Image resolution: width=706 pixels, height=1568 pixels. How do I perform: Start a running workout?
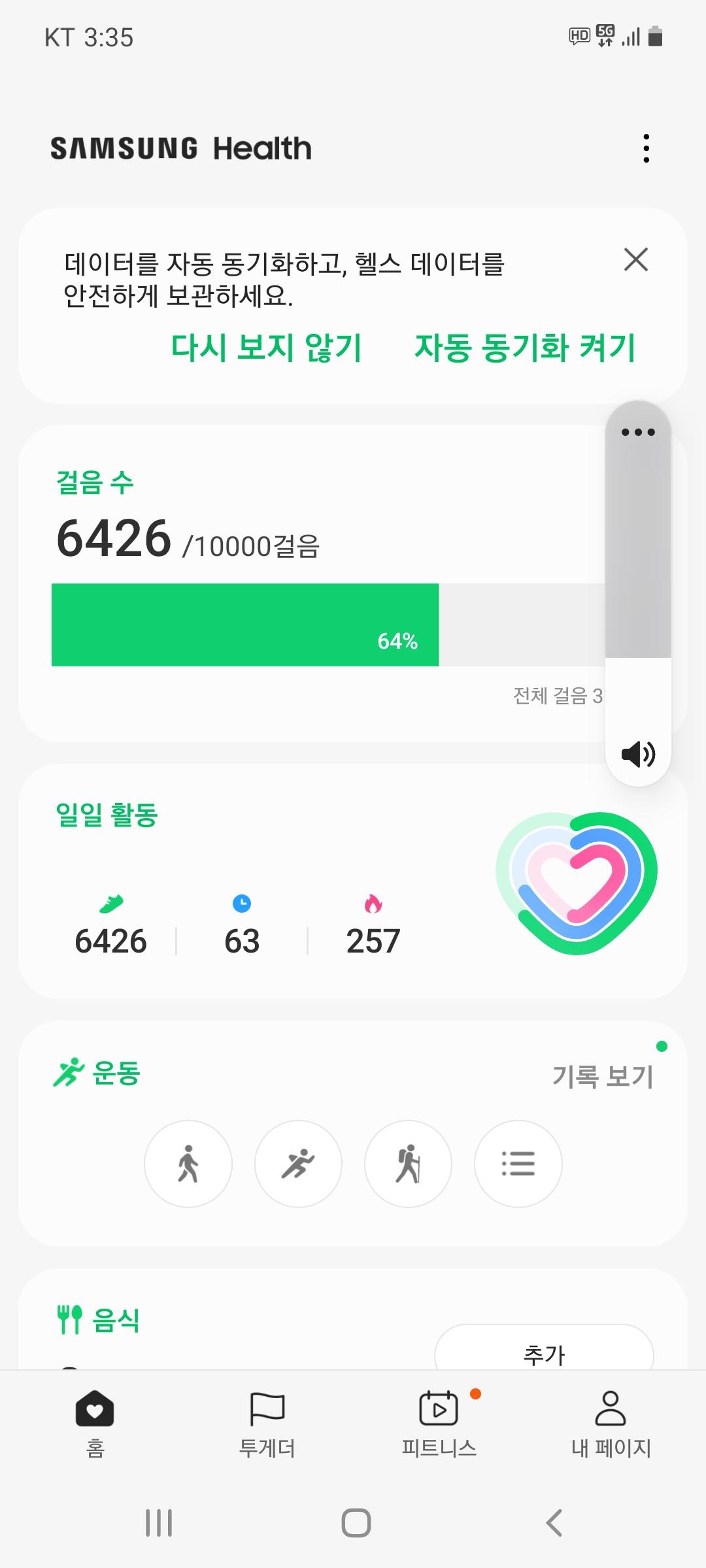tap(298, 1164)
